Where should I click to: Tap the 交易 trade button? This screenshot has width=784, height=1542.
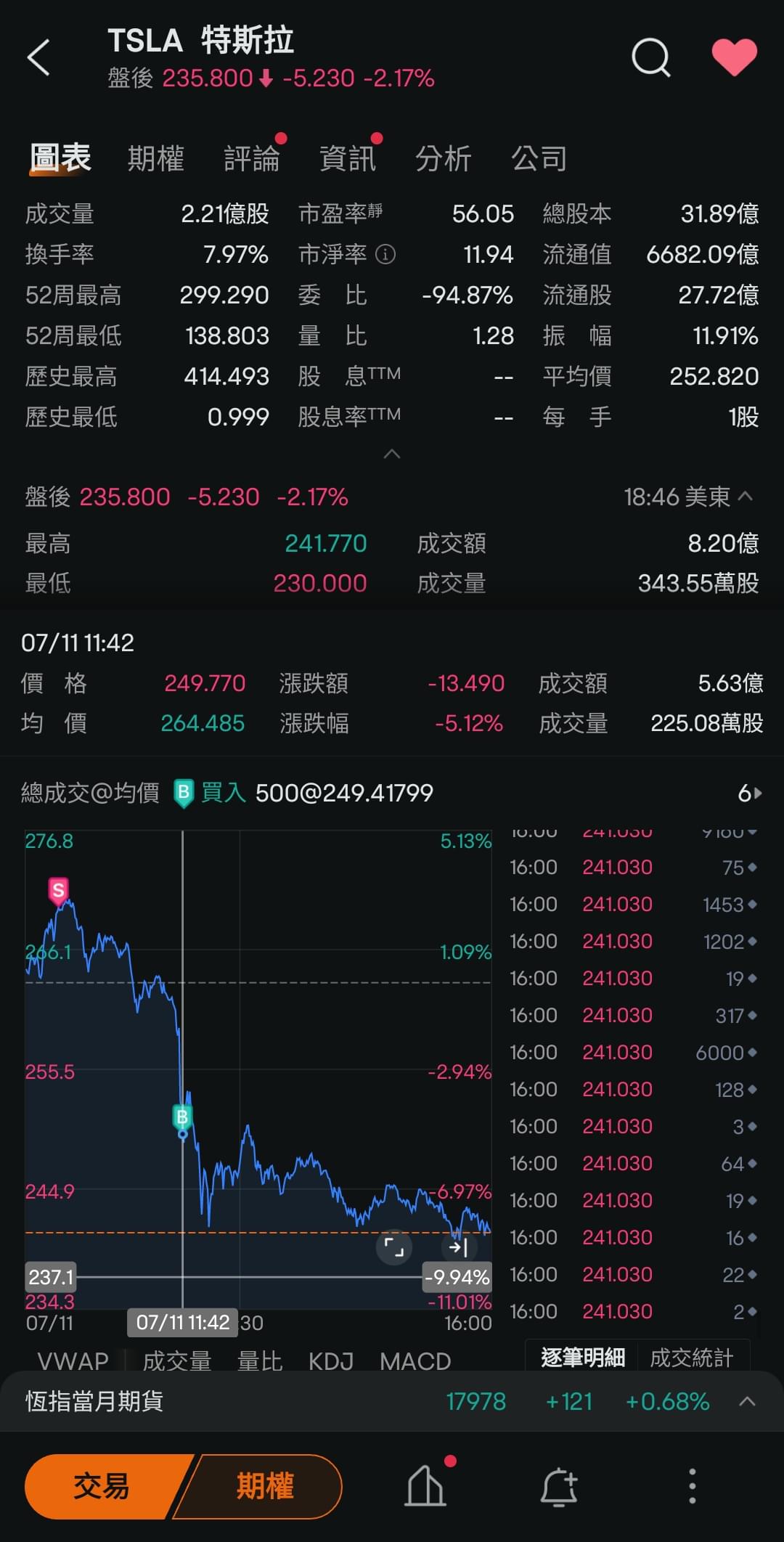click(x=102, y=1487)
